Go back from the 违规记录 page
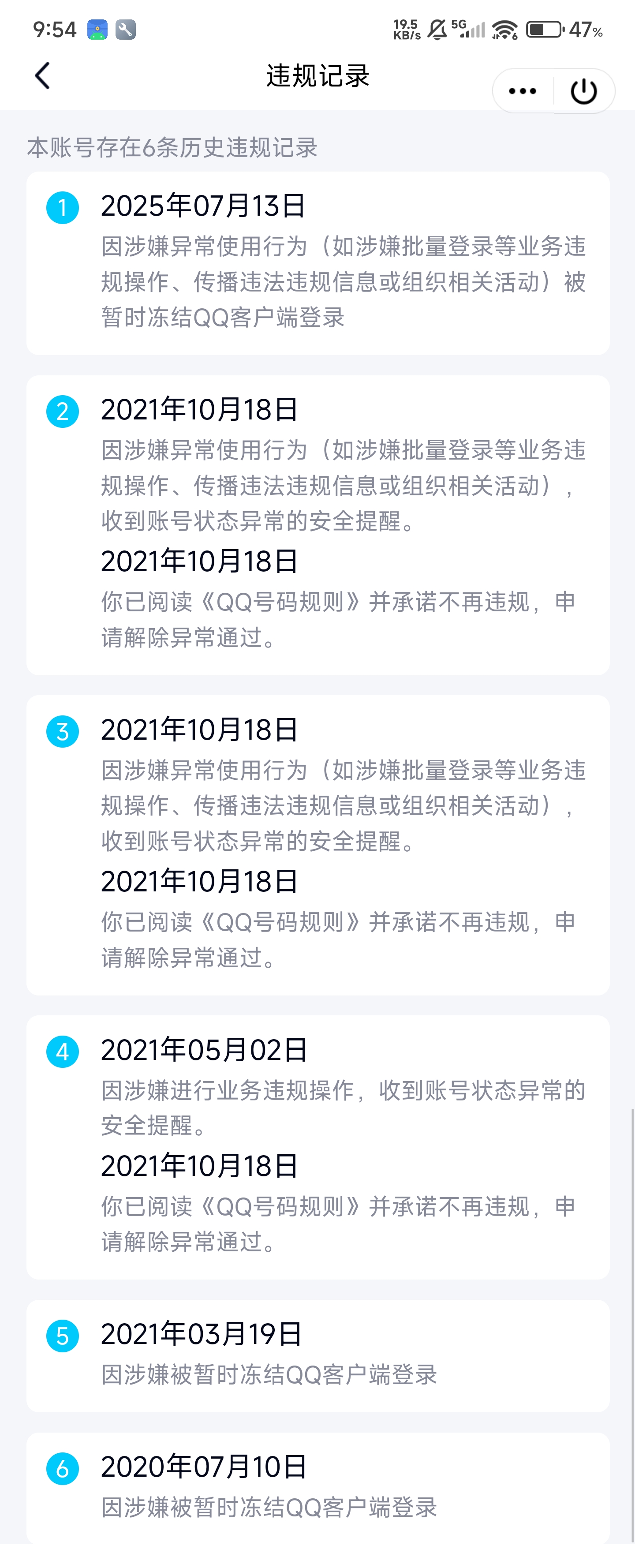Image resolution: width=635 pixels, height=1568 pixels. [42, 76]
